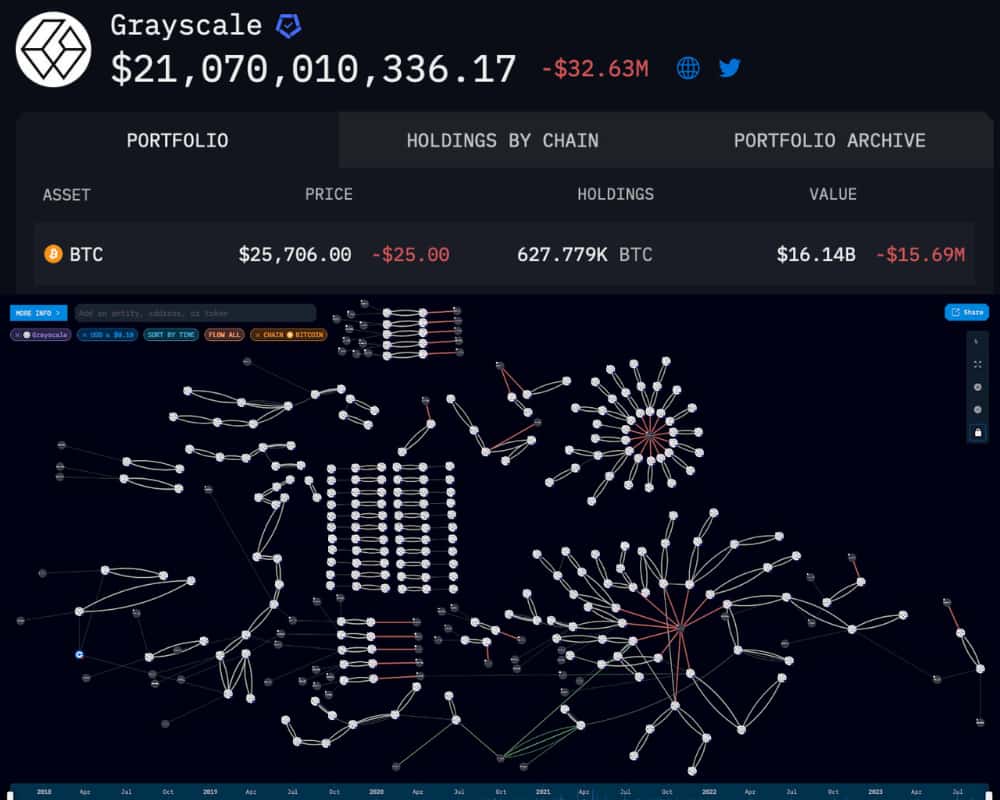1000x800 pixels.
Task: Focus the entity, address, or token search field
Action: point(195,313)
